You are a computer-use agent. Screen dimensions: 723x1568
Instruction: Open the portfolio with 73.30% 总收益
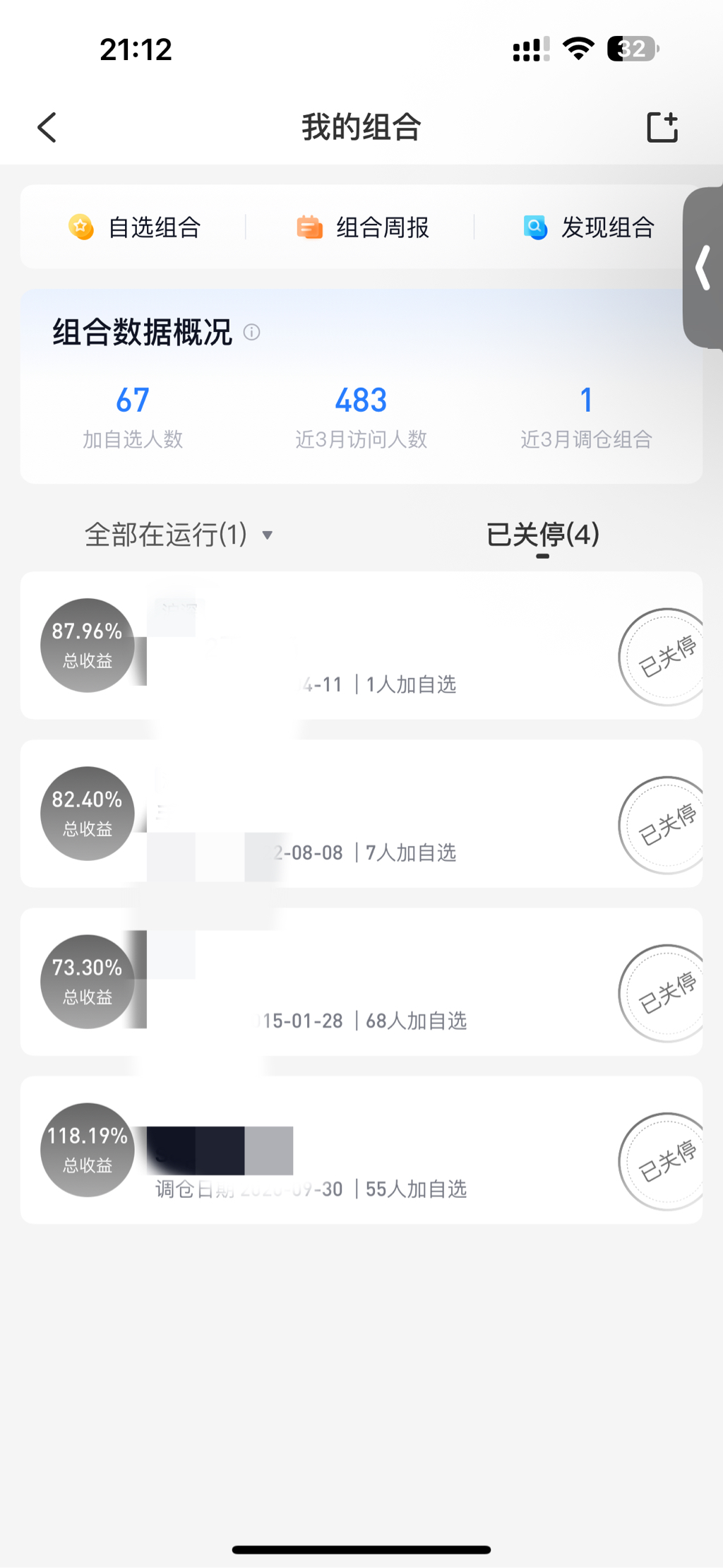(361, 982)
